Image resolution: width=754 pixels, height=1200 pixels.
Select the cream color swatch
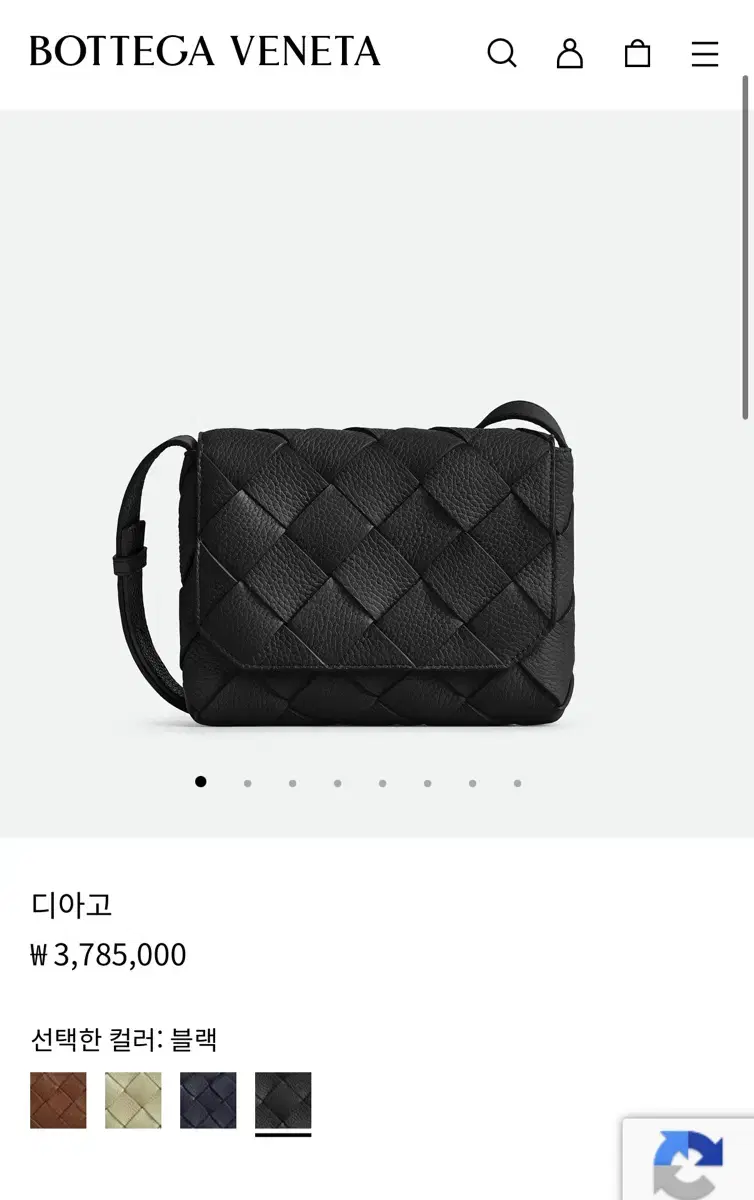[133, 1100]
